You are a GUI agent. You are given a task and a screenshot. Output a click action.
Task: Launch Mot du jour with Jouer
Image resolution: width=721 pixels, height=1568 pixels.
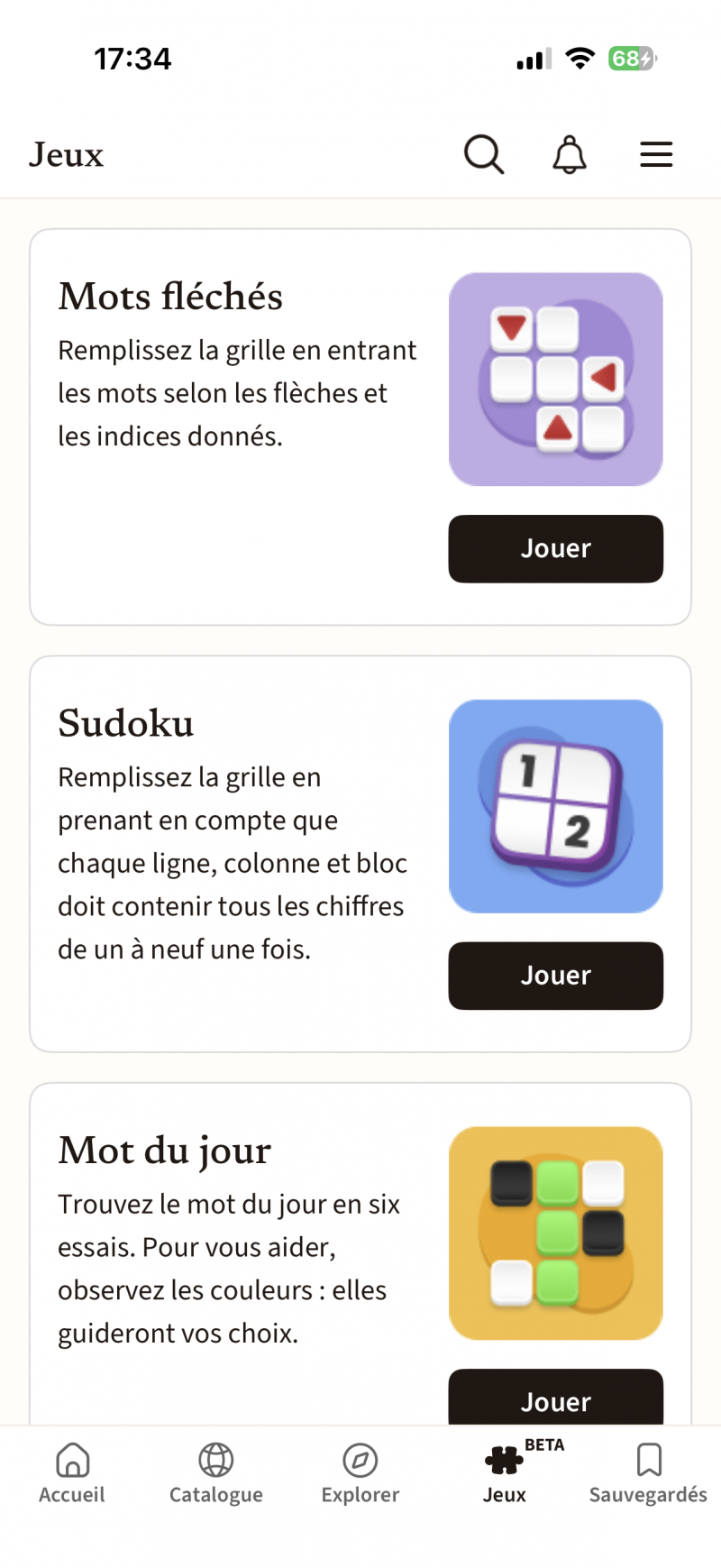(x=555, y=1398)
